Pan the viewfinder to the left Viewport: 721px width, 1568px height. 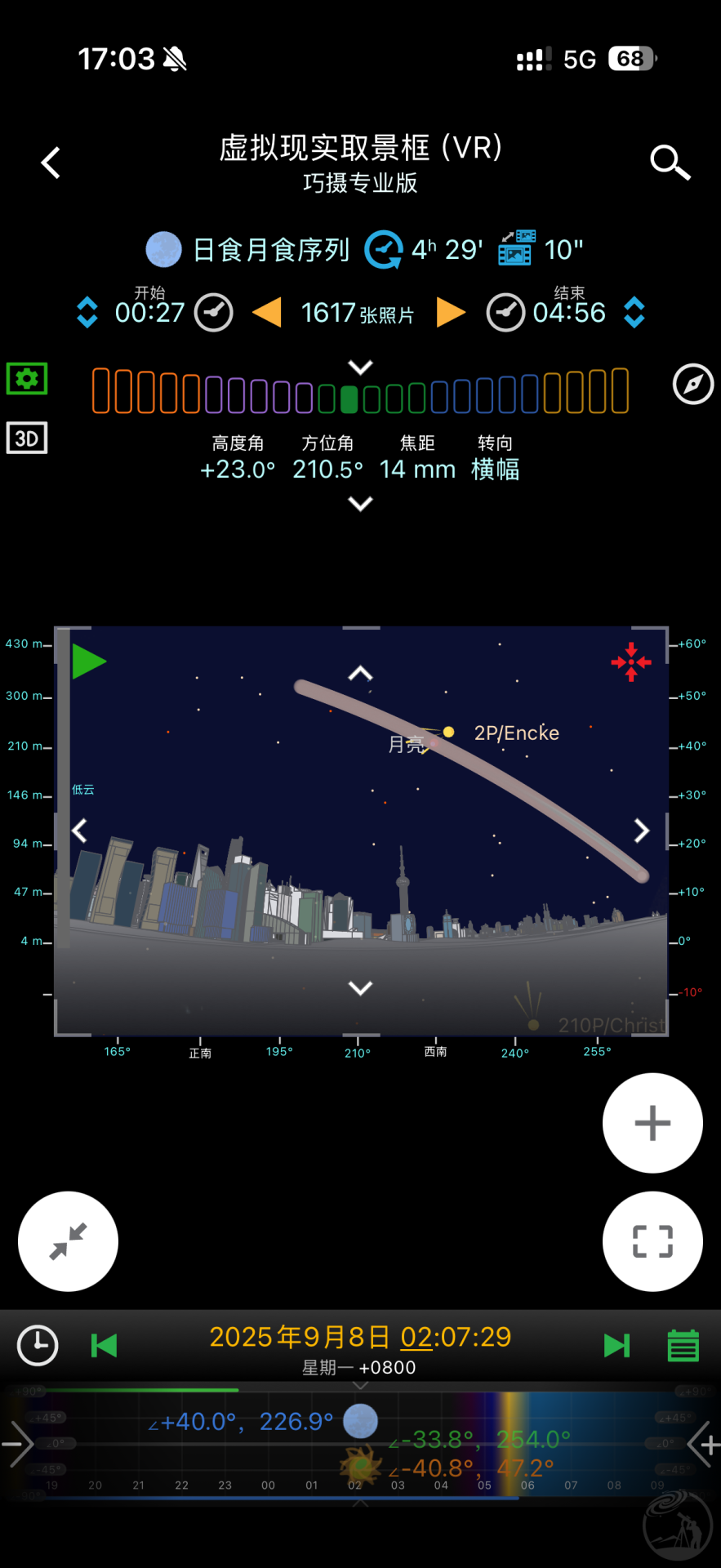pyautogui.click(x=79, y=831)
